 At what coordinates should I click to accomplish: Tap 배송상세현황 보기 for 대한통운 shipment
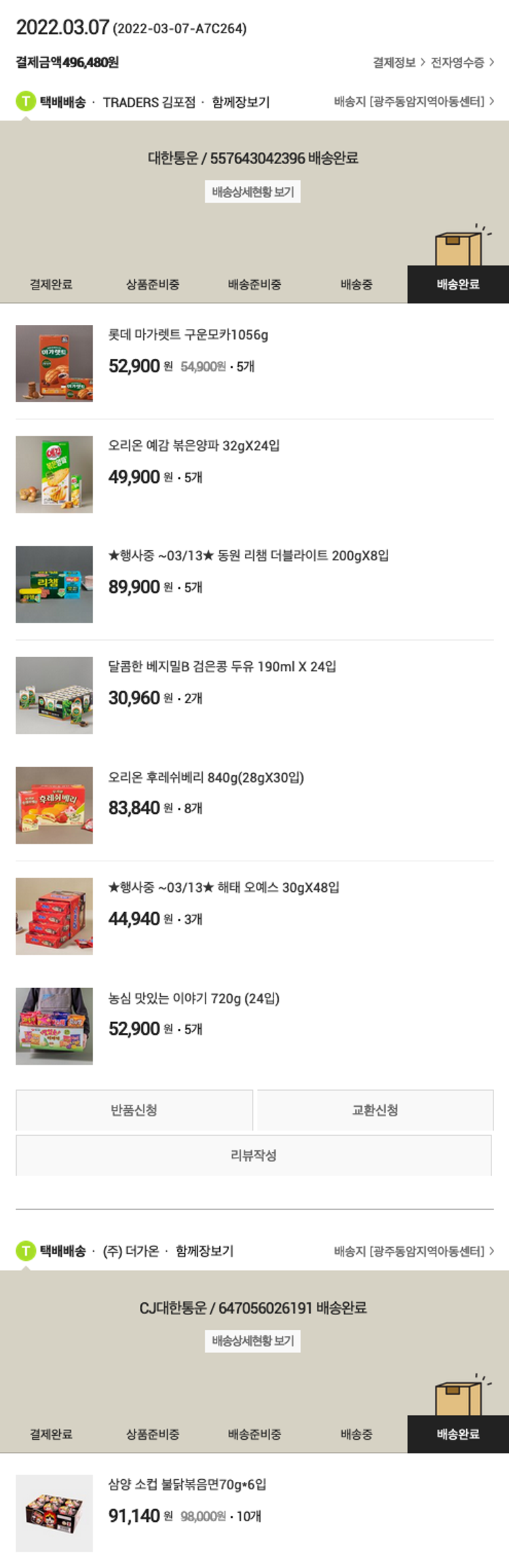[x=252, y=192]
